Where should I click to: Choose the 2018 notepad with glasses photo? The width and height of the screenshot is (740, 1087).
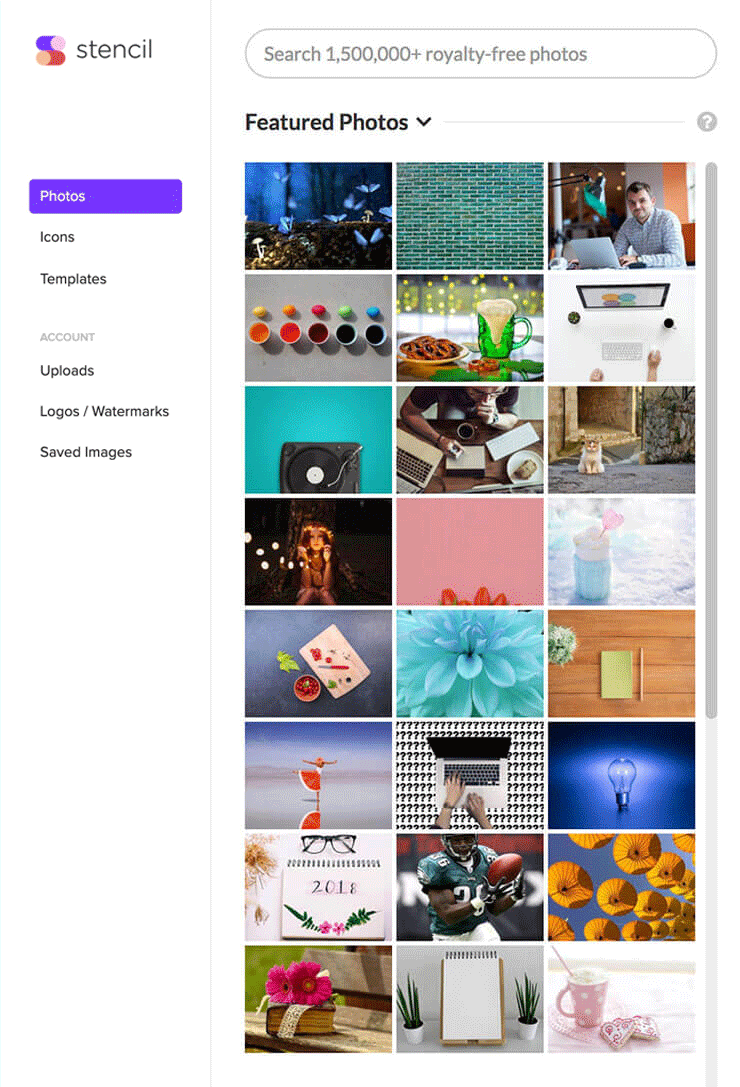point(318,887)
